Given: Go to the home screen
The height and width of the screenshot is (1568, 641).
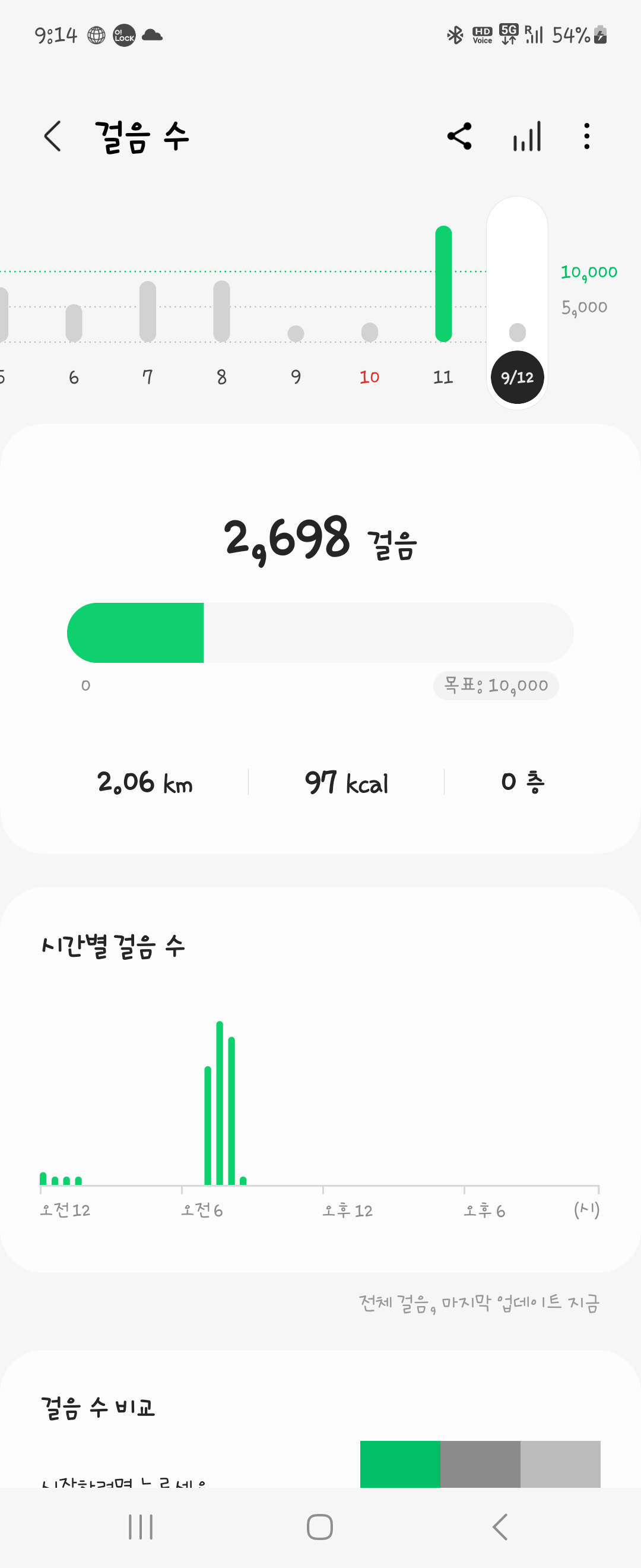Looking at the screenshot, I should tap(320, 1526).
